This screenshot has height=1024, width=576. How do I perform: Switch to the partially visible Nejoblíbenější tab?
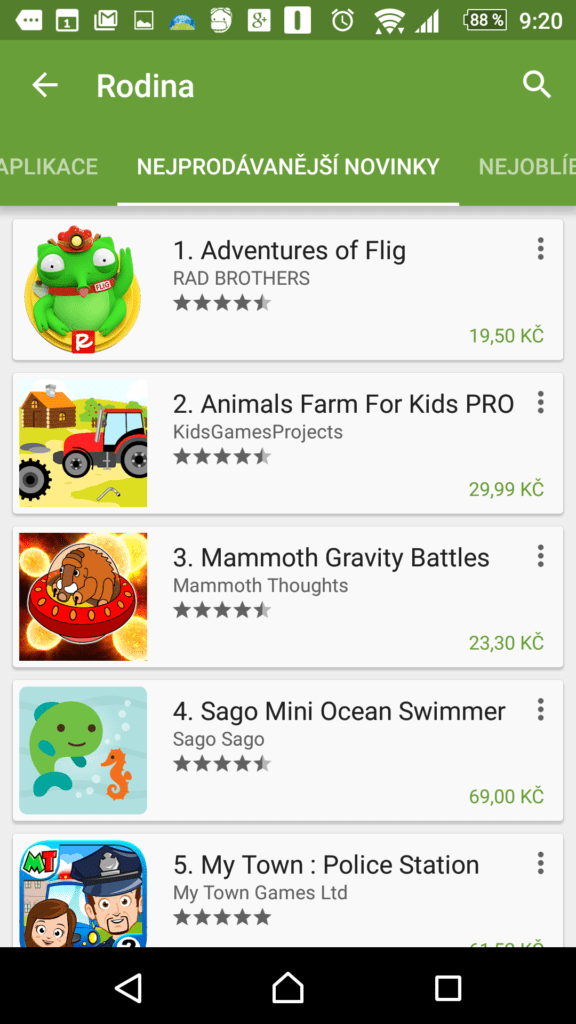pyautogui.click(x=527, y=167)
